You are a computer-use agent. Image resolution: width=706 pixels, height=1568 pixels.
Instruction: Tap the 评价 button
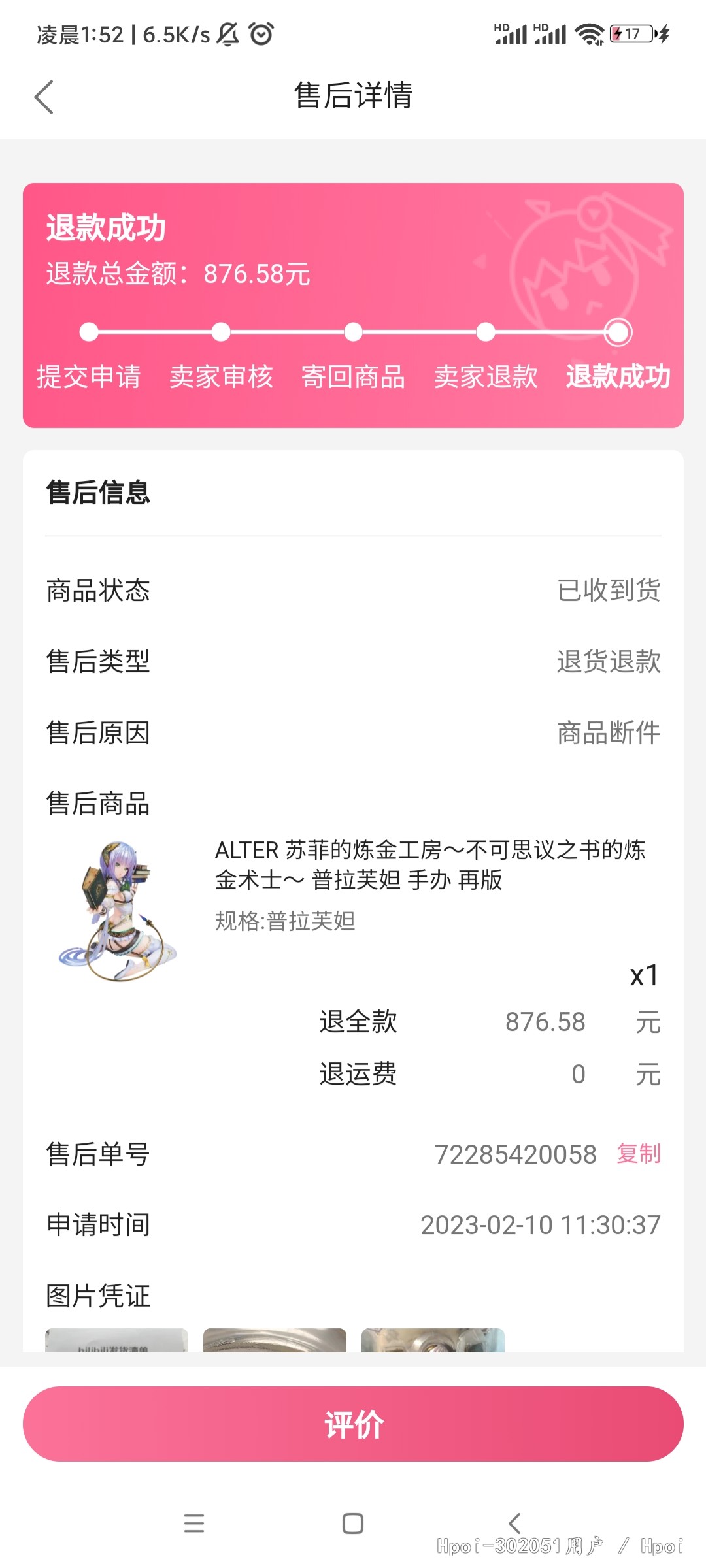coord(353,1424)
